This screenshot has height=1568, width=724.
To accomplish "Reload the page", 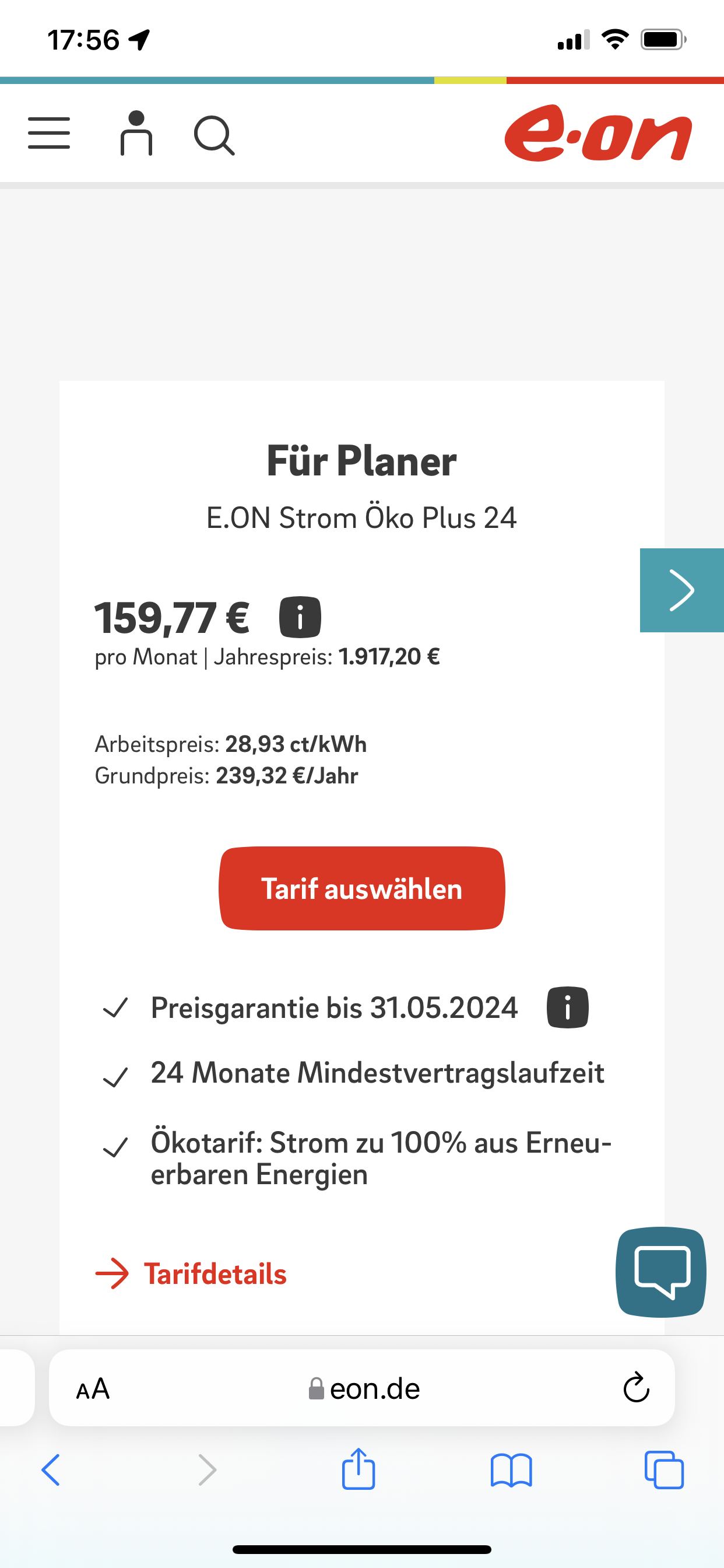I will (x=637, y=1388).
